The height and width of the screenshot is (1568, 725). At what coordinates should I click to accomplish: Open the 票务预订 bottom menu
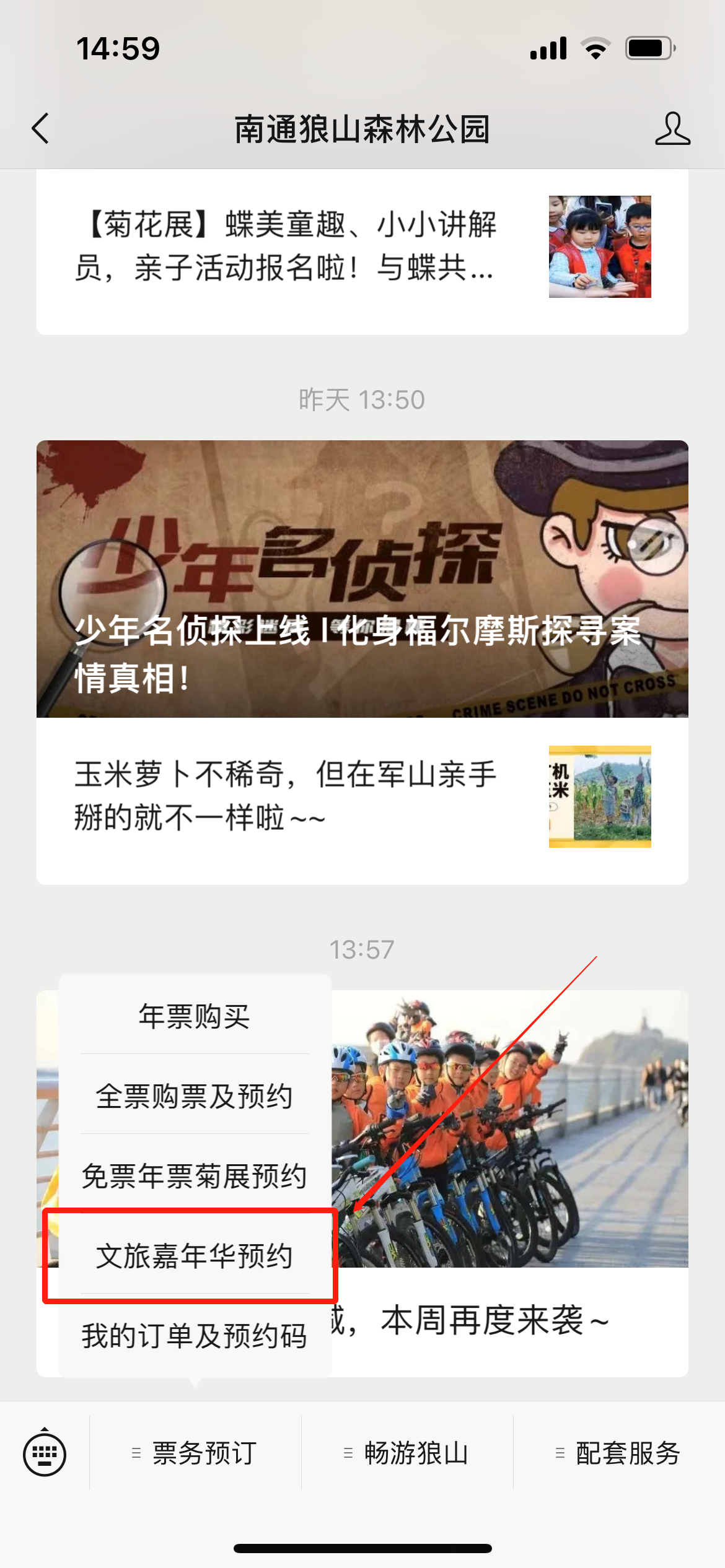coord(195,1453)
